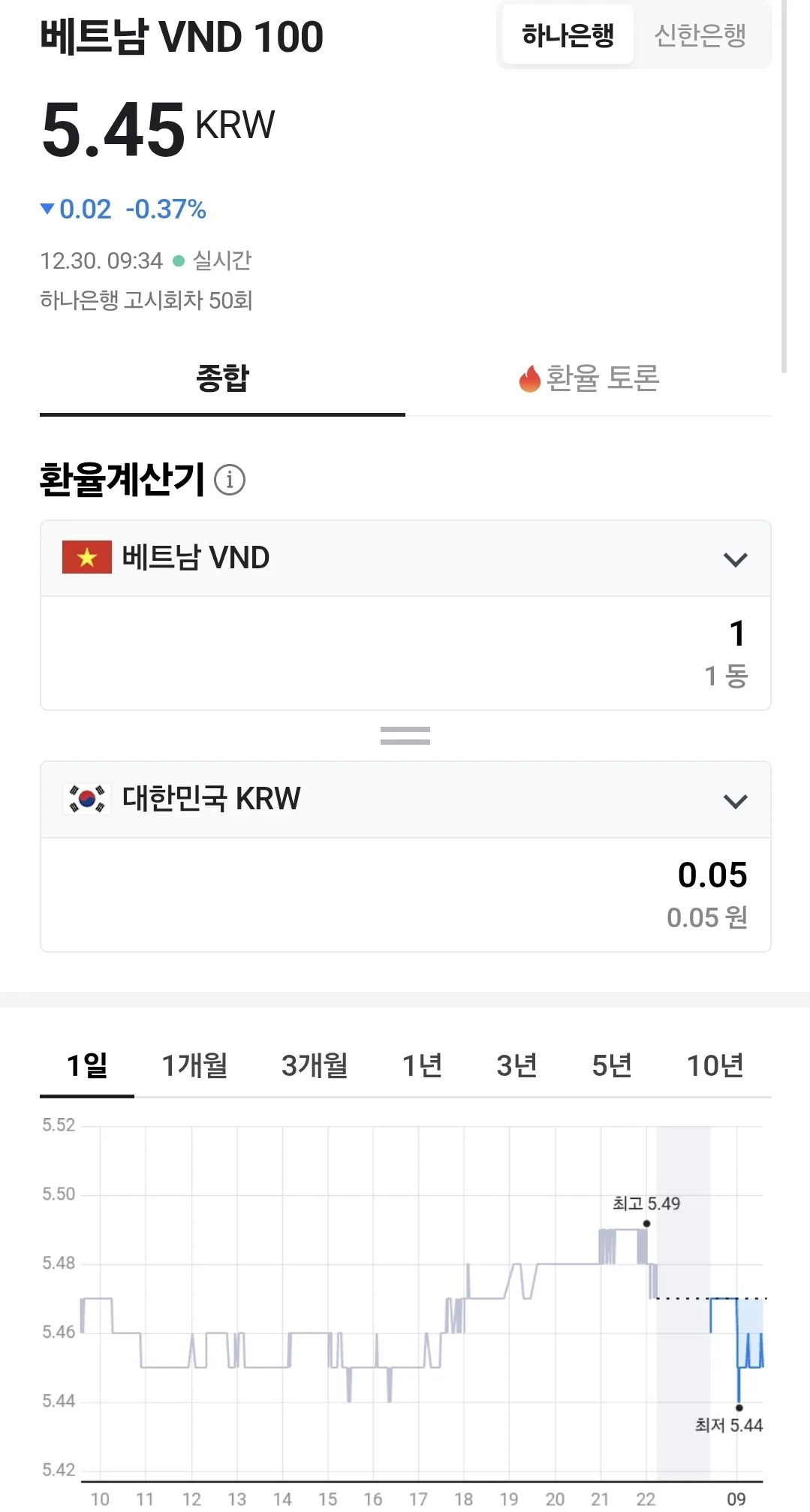Image resolution: width=810 pixels, height=1512 pixels.
Task: View the 1년 chart range
Action: point(422,1065)
